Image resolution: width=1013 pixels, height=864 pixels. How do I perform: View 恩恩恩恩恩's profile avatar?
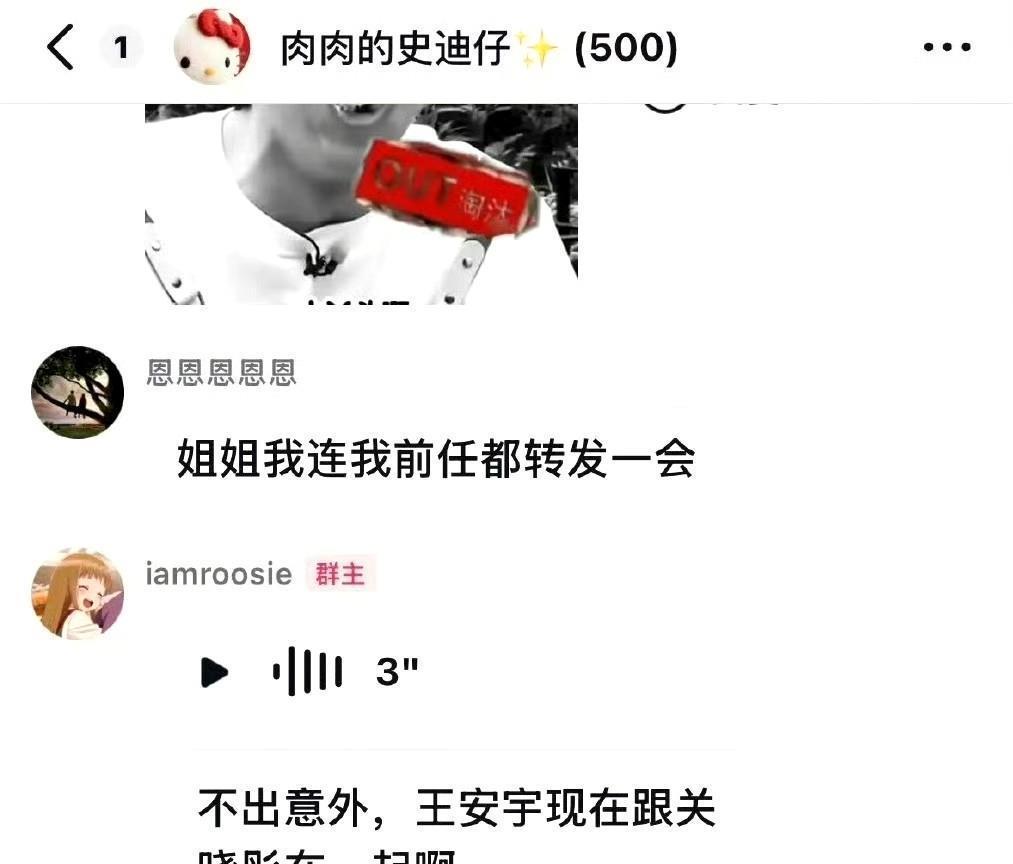point(78,392)
